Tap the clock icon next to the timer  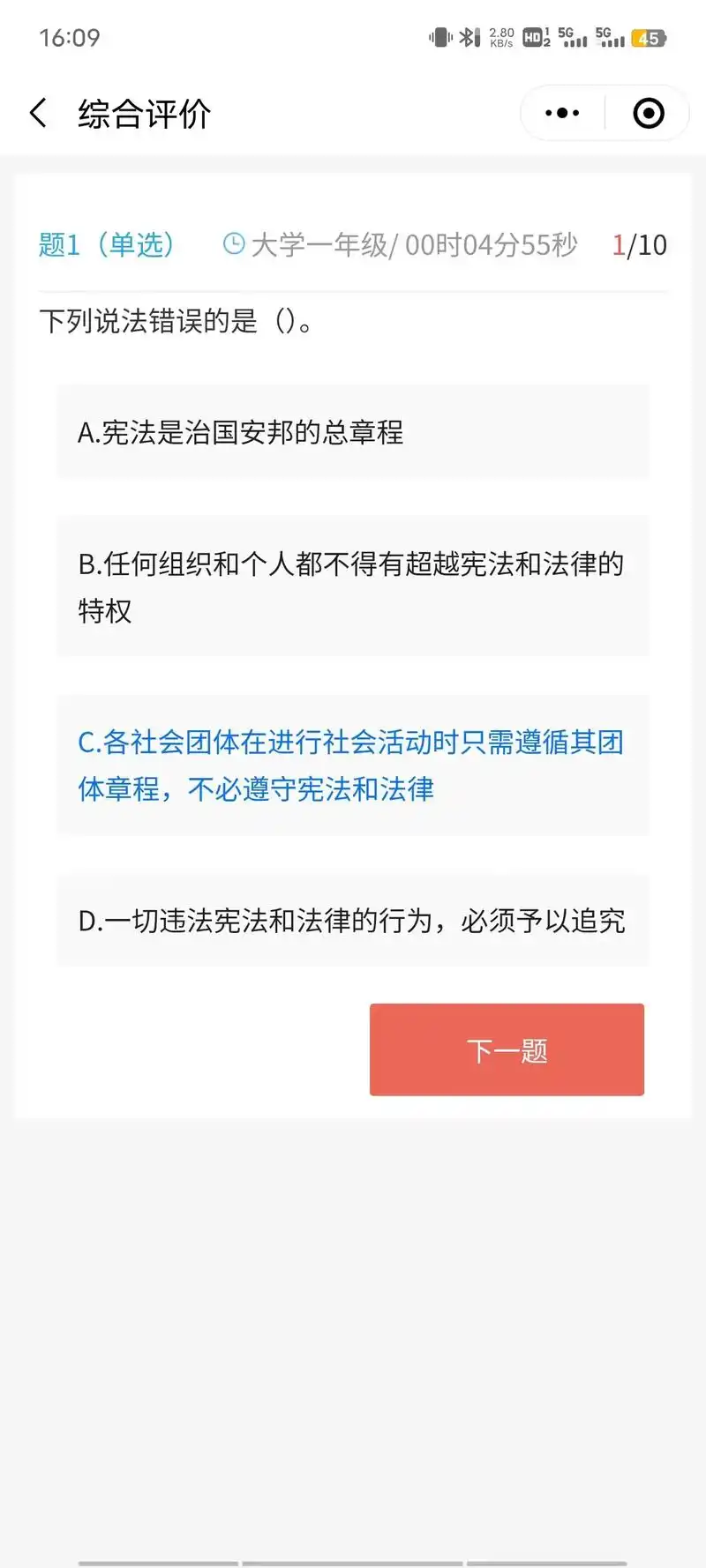coord(232,245)
